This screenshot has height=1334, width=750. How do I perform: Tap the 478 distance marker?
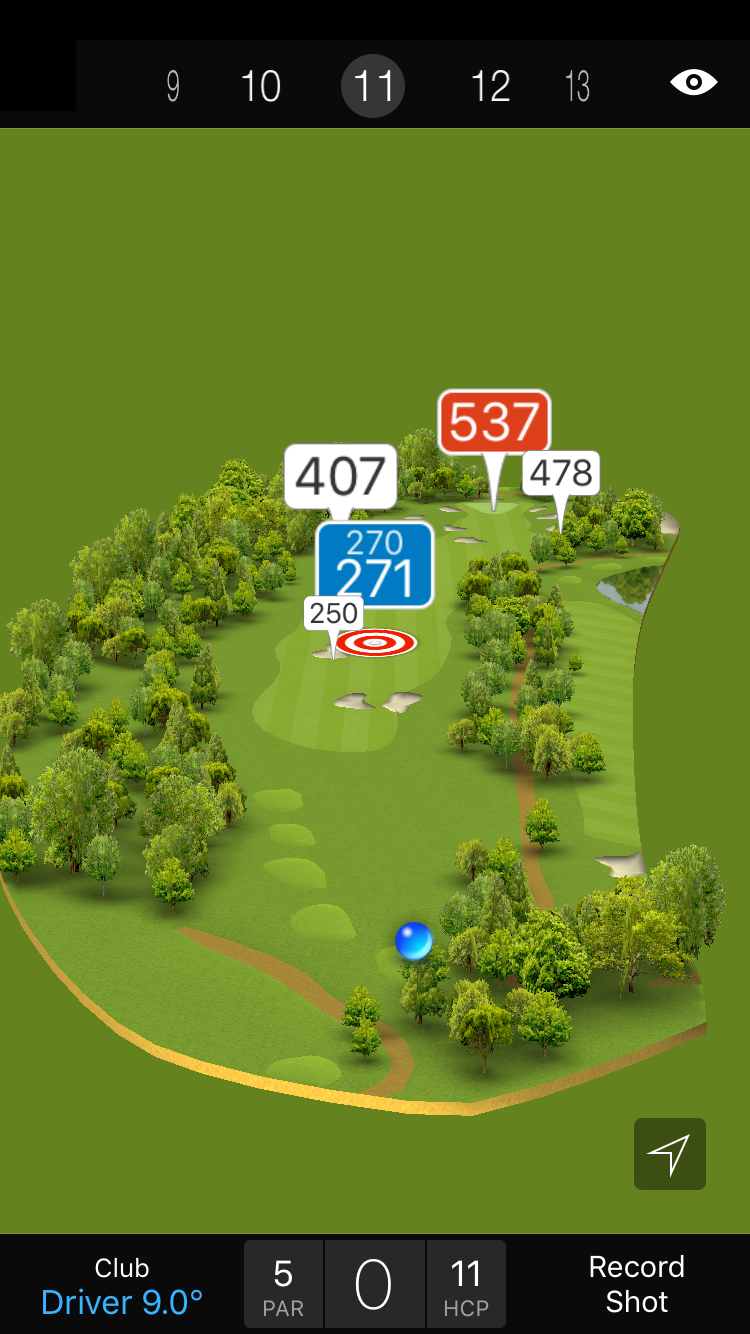[561, 473]
